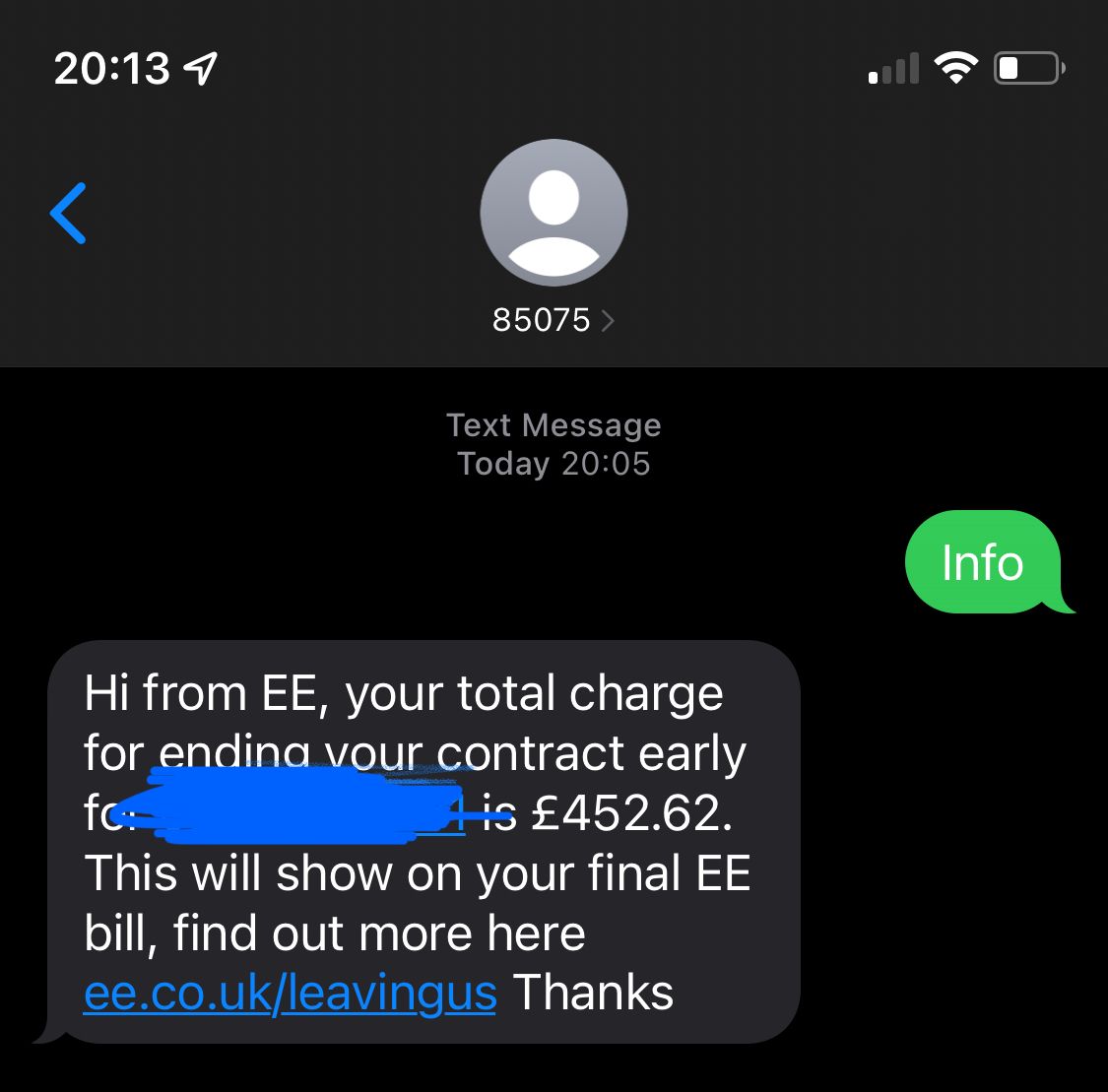Go back to the messages list

coord(69,213)
